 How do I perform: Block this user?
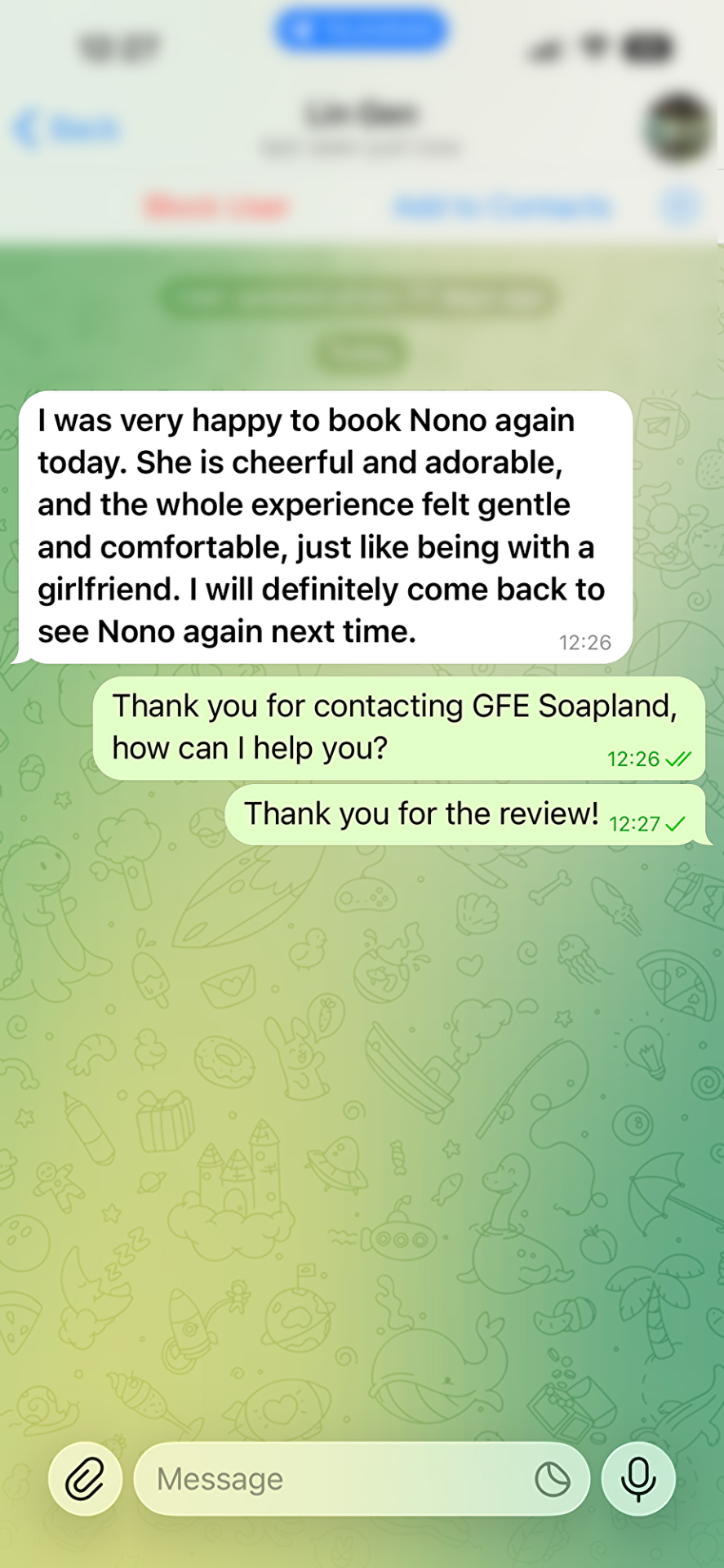[217, 207]
